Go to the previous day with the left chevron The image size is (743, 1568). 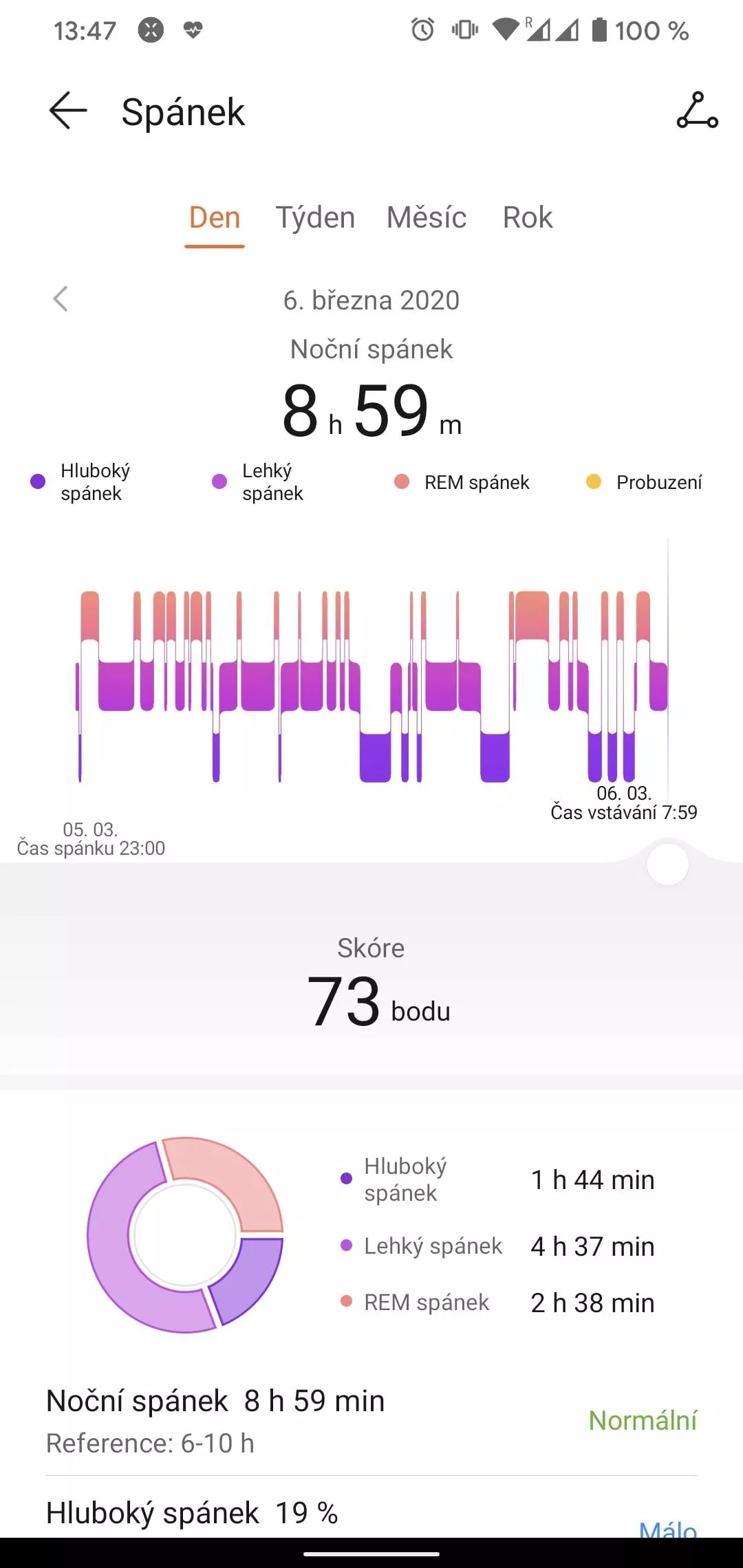61,299
